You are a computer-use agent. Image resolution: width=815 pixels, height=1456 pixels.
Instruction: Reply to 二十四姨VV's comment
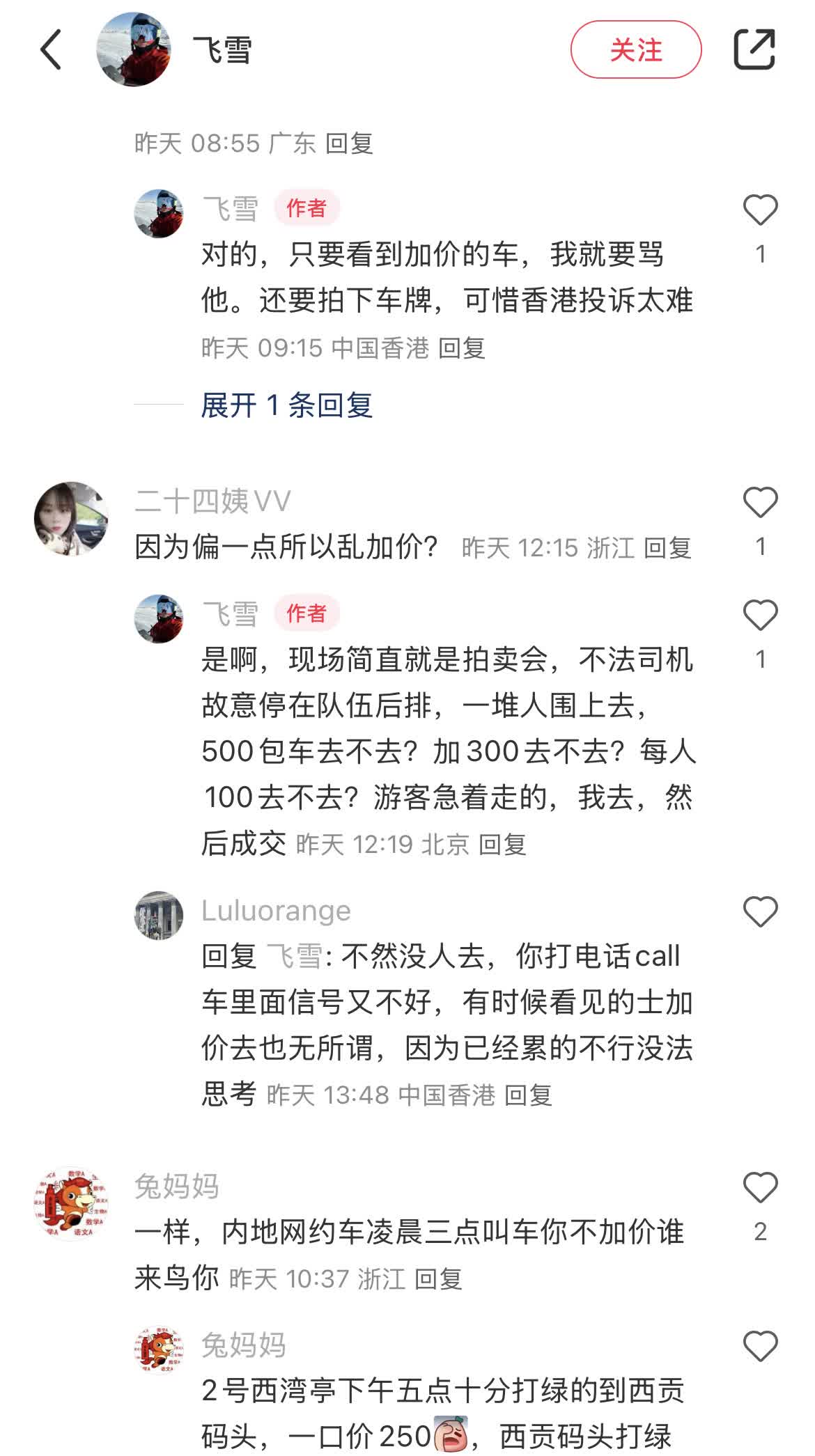(667, 548)
